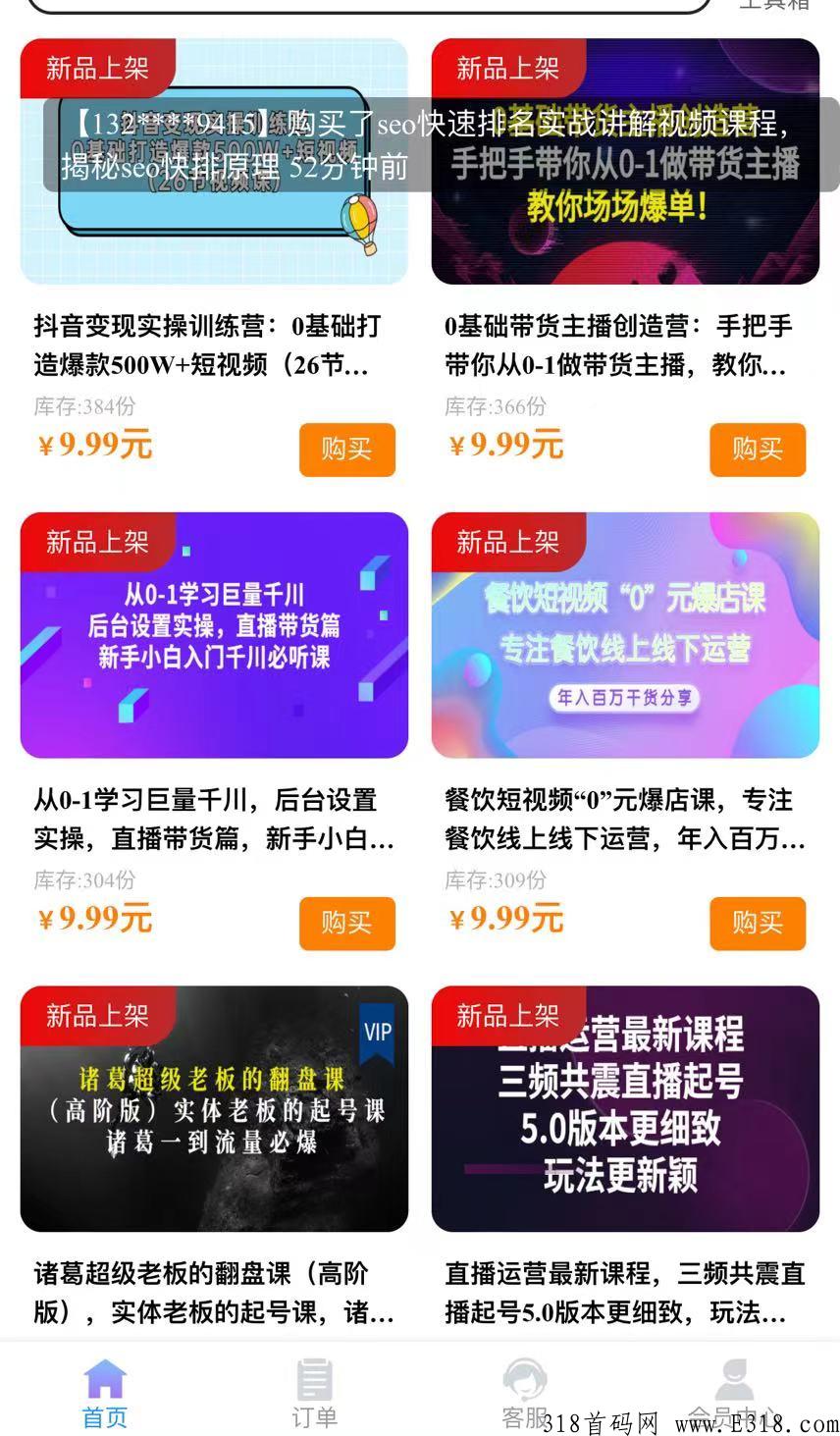The height and width of the screenshot is (1436, 840).
Task: Click 购买 for the 巨量千川 course
Action: tap(346, 923)
